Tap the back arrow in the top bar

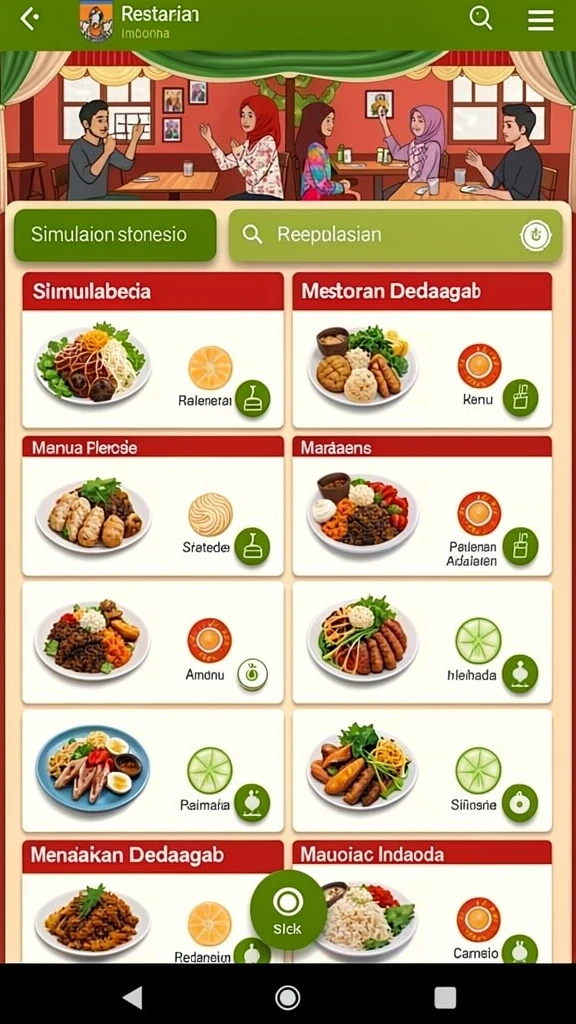(x=29, y=20)
